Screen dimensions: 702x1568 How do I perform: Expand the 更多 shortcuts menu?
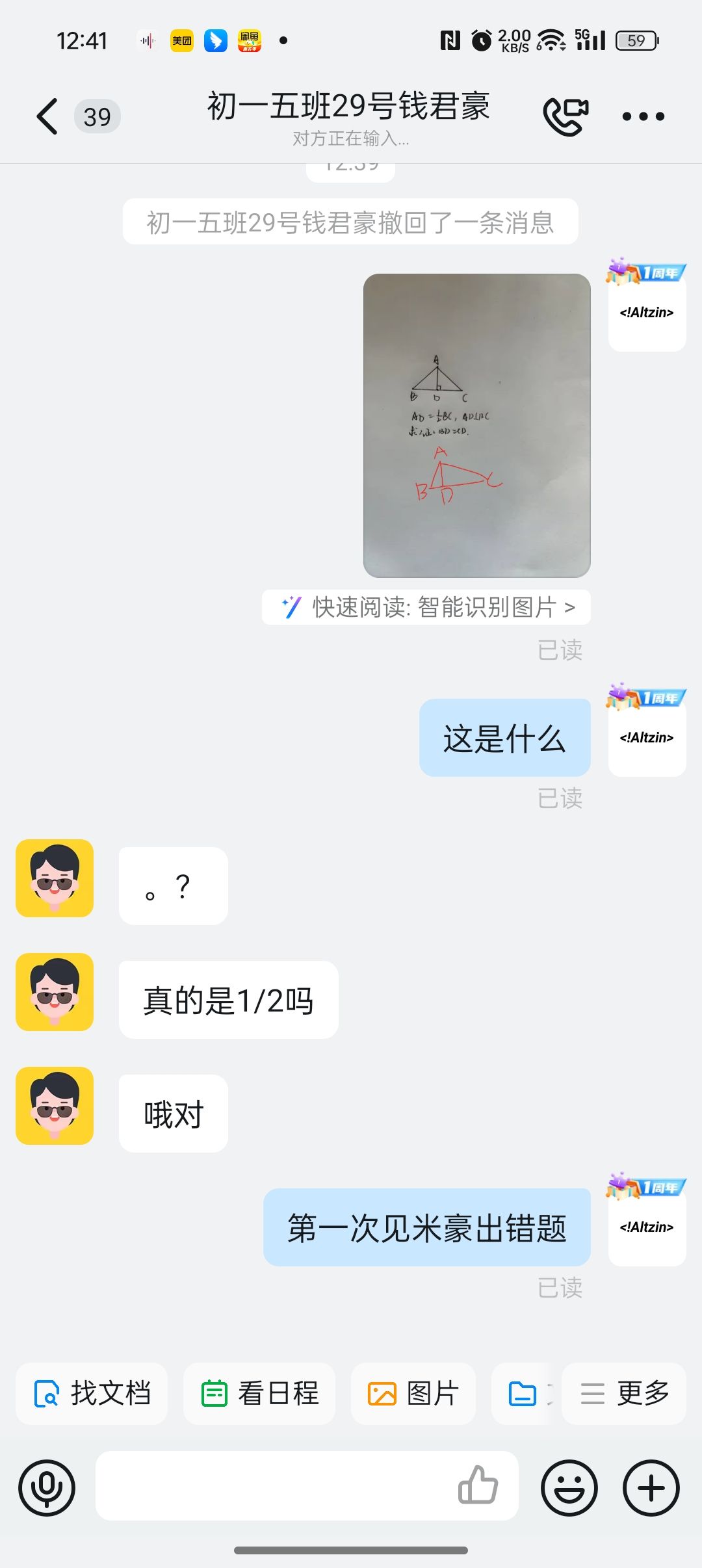[x=624, y=1394]
